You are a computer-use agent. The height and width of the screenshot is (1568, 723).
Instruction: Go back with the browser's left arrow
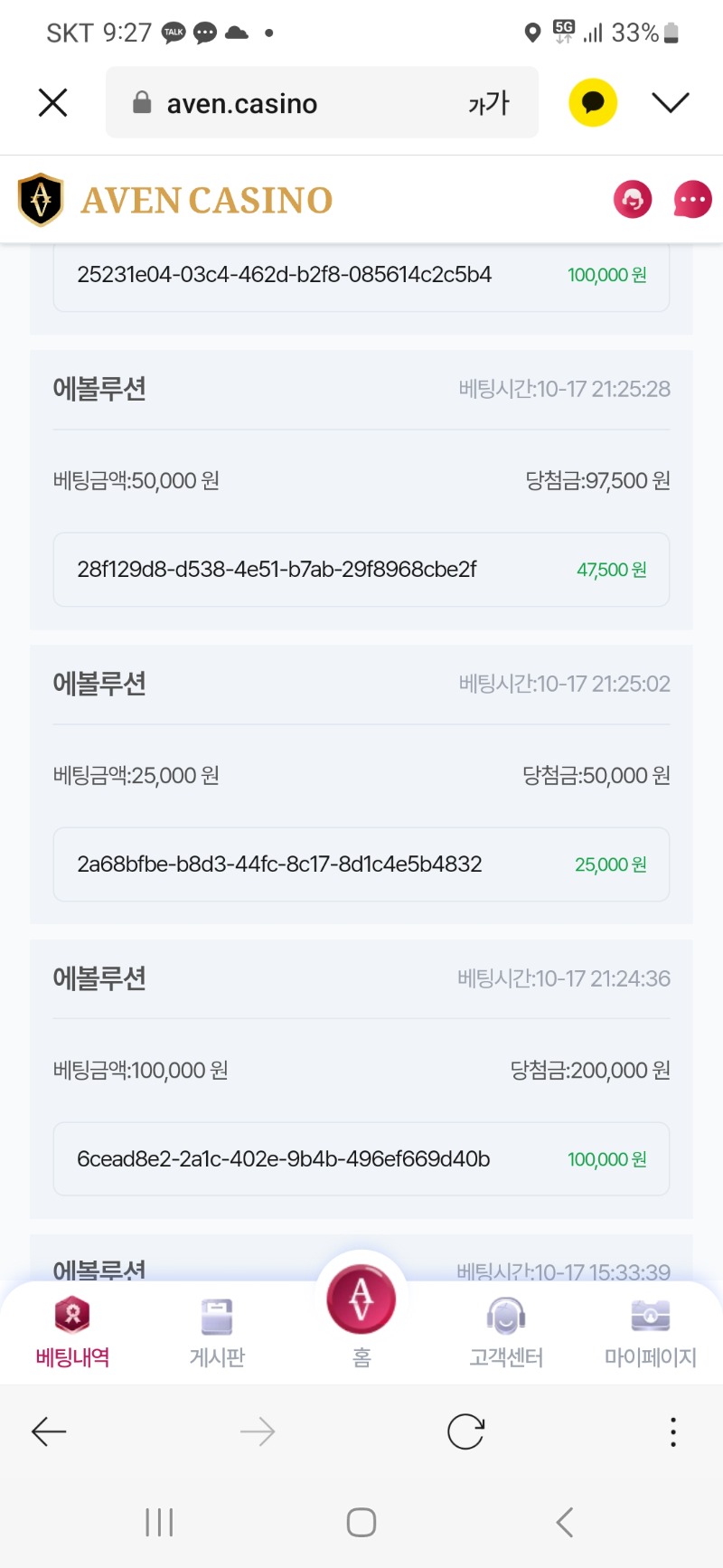[x=49, y=1431]
